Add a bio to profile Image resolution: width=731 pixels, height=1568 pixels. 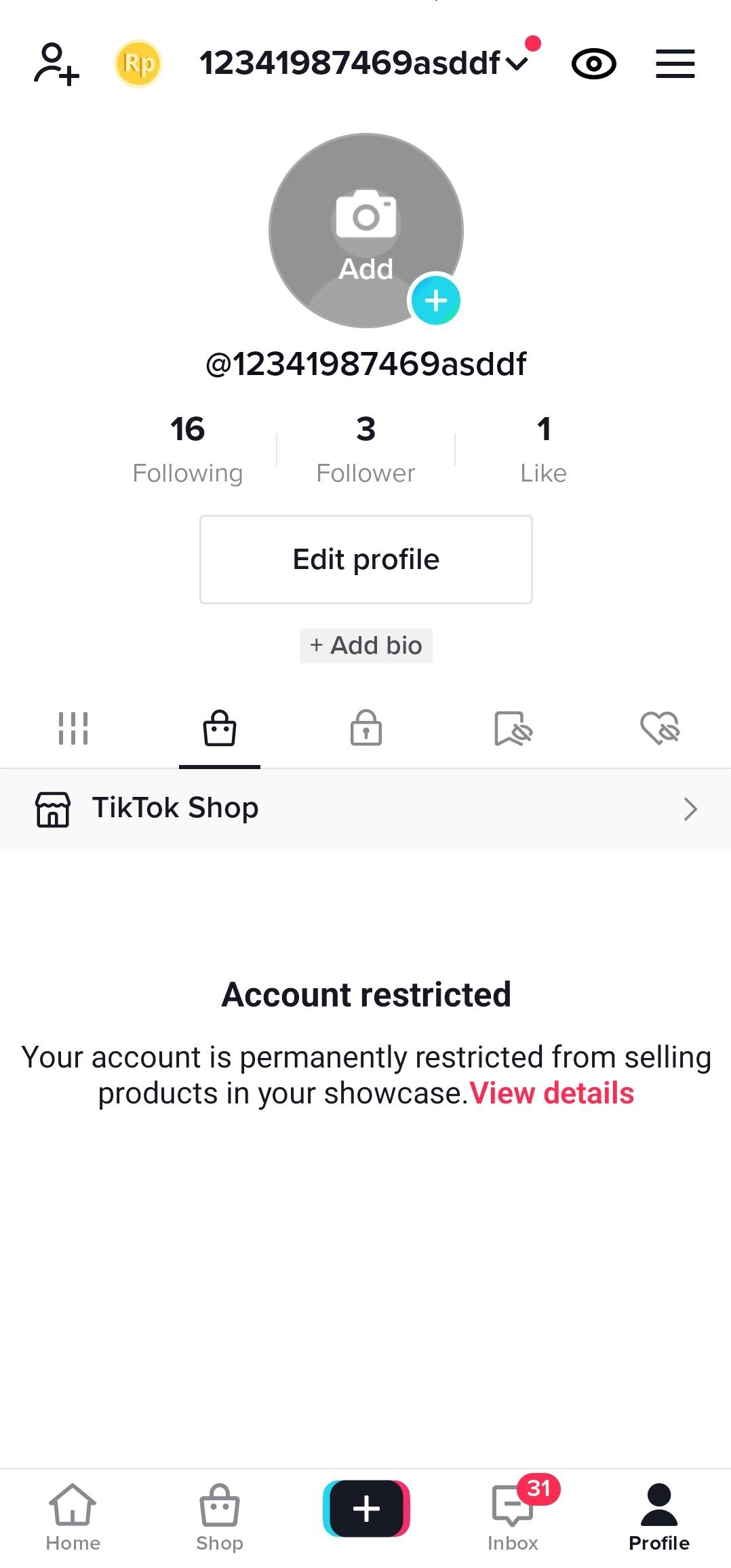(366, 646)
